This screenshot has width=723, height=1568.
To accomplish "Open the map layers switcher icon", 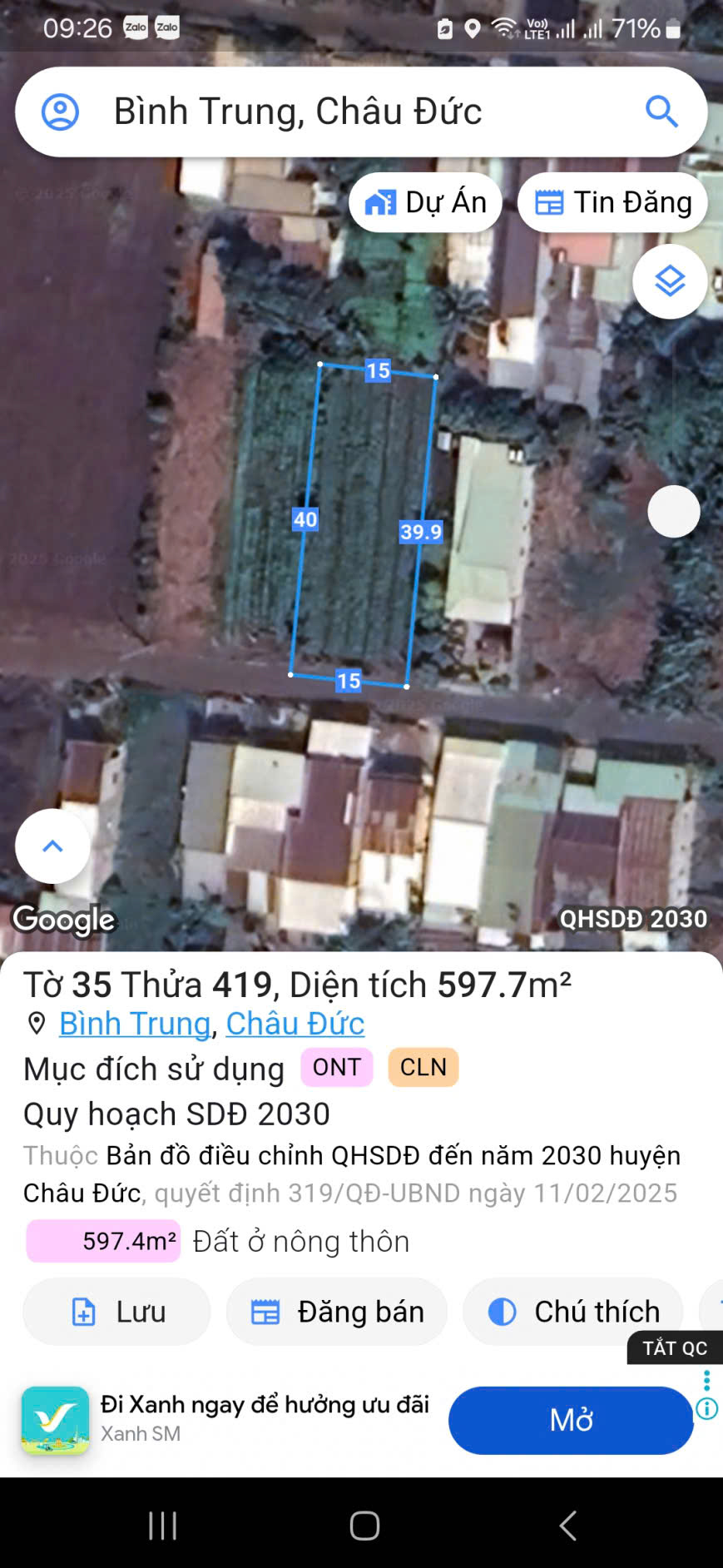I will (670, 282).
